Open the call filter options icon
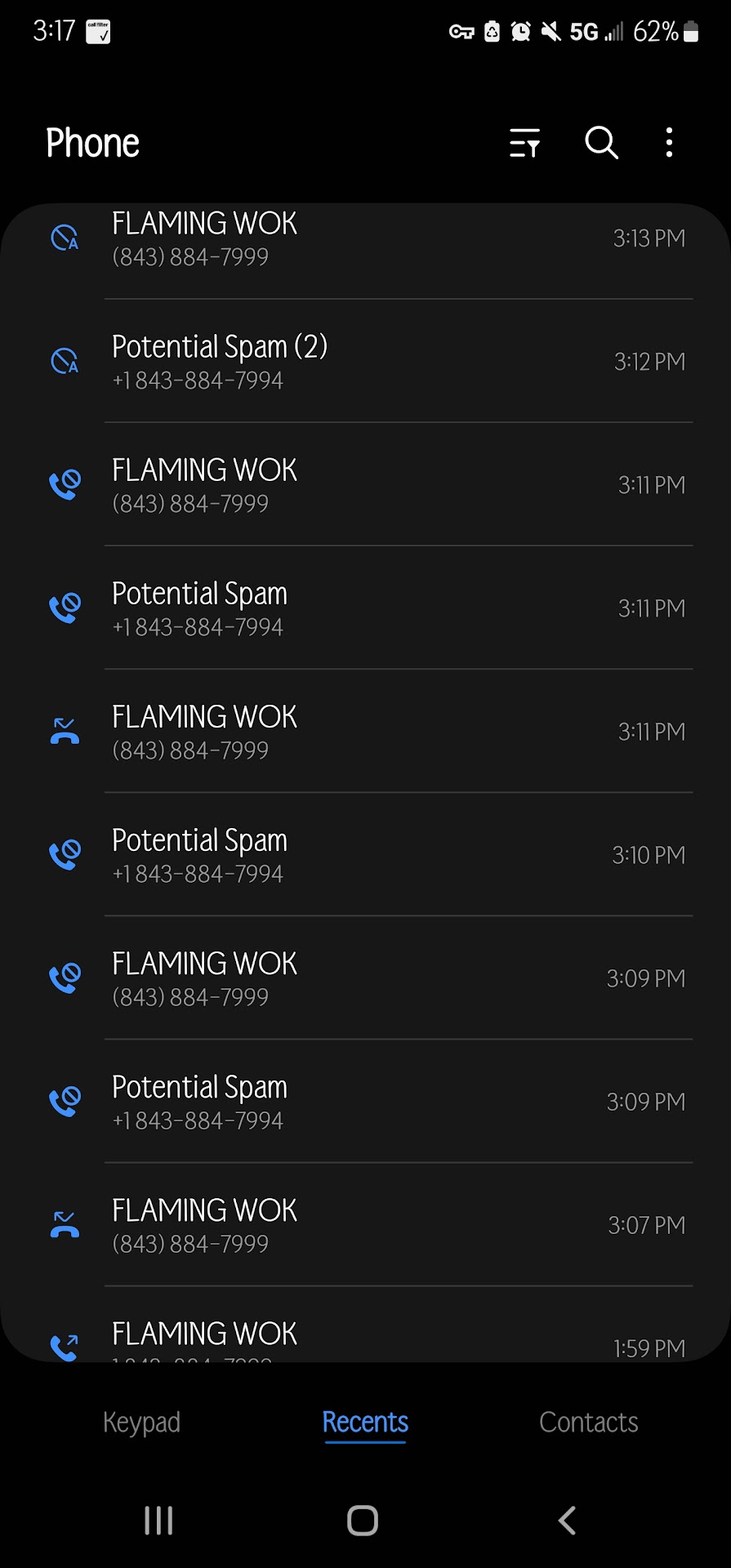Image resolution: width=731 pixels, height=1568 pixels. coord(524,143)
